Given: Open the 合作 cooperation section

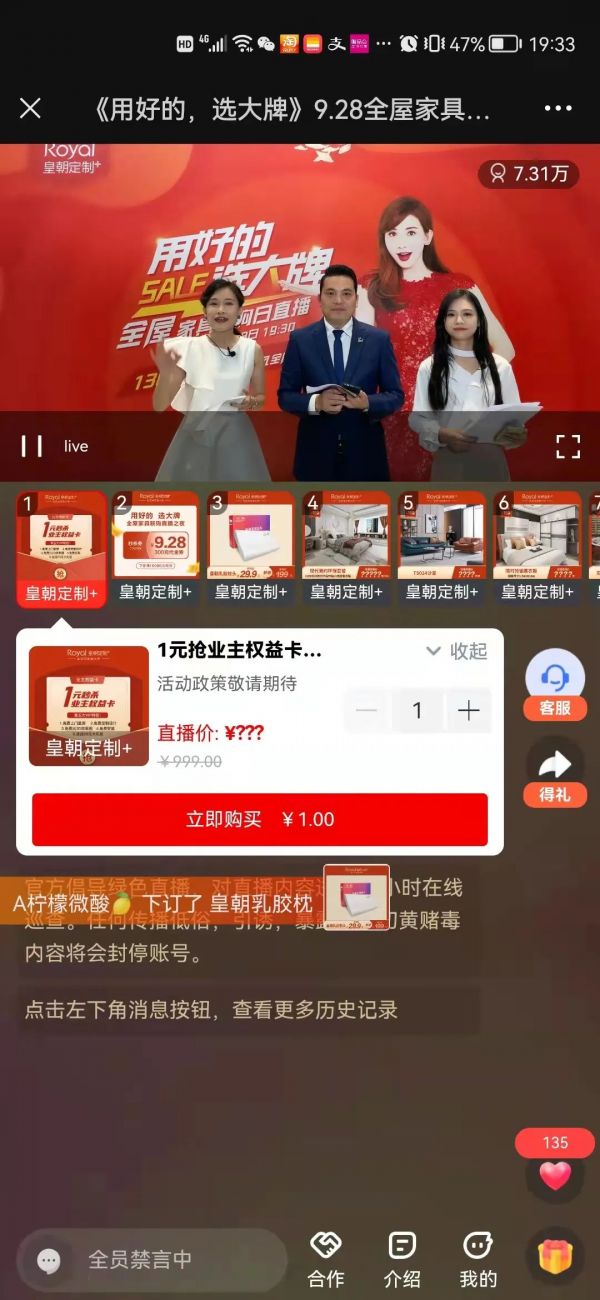Looking at the screenshot, I should point(326,1259).
